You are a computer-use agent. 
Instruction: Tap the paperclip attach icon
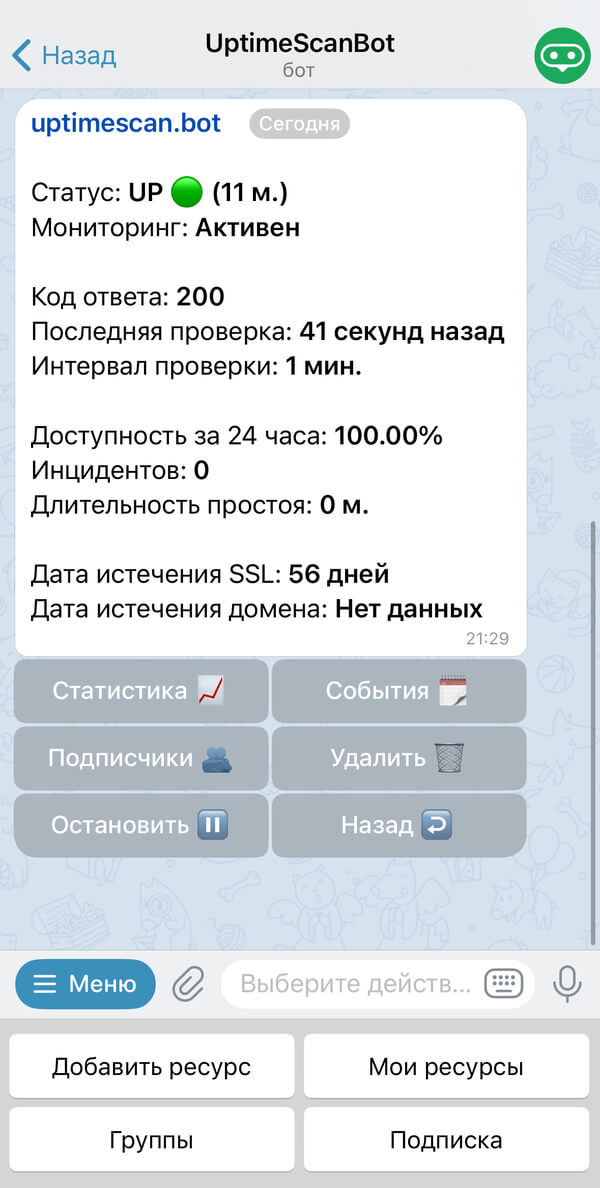coord(187,984)
